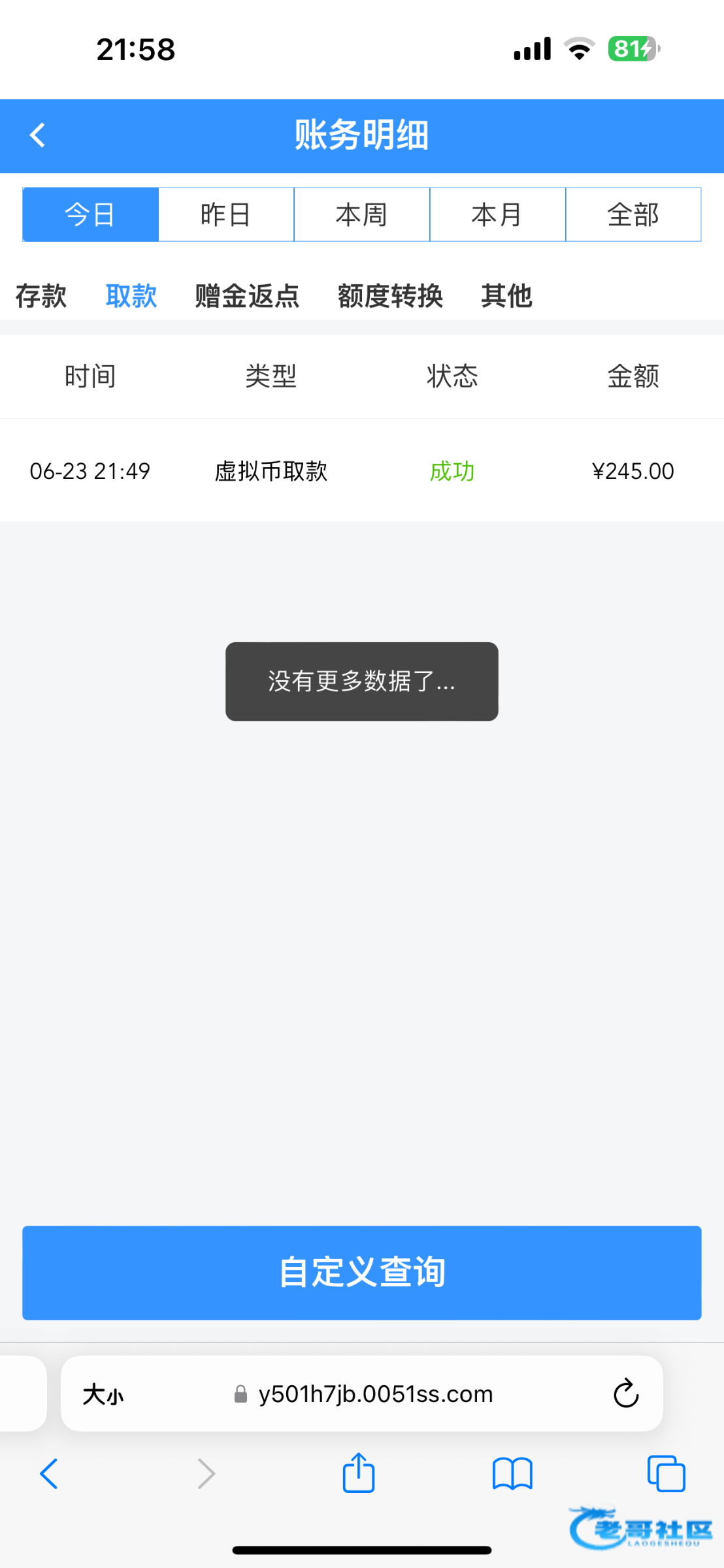View 额度转换 records

390,296
